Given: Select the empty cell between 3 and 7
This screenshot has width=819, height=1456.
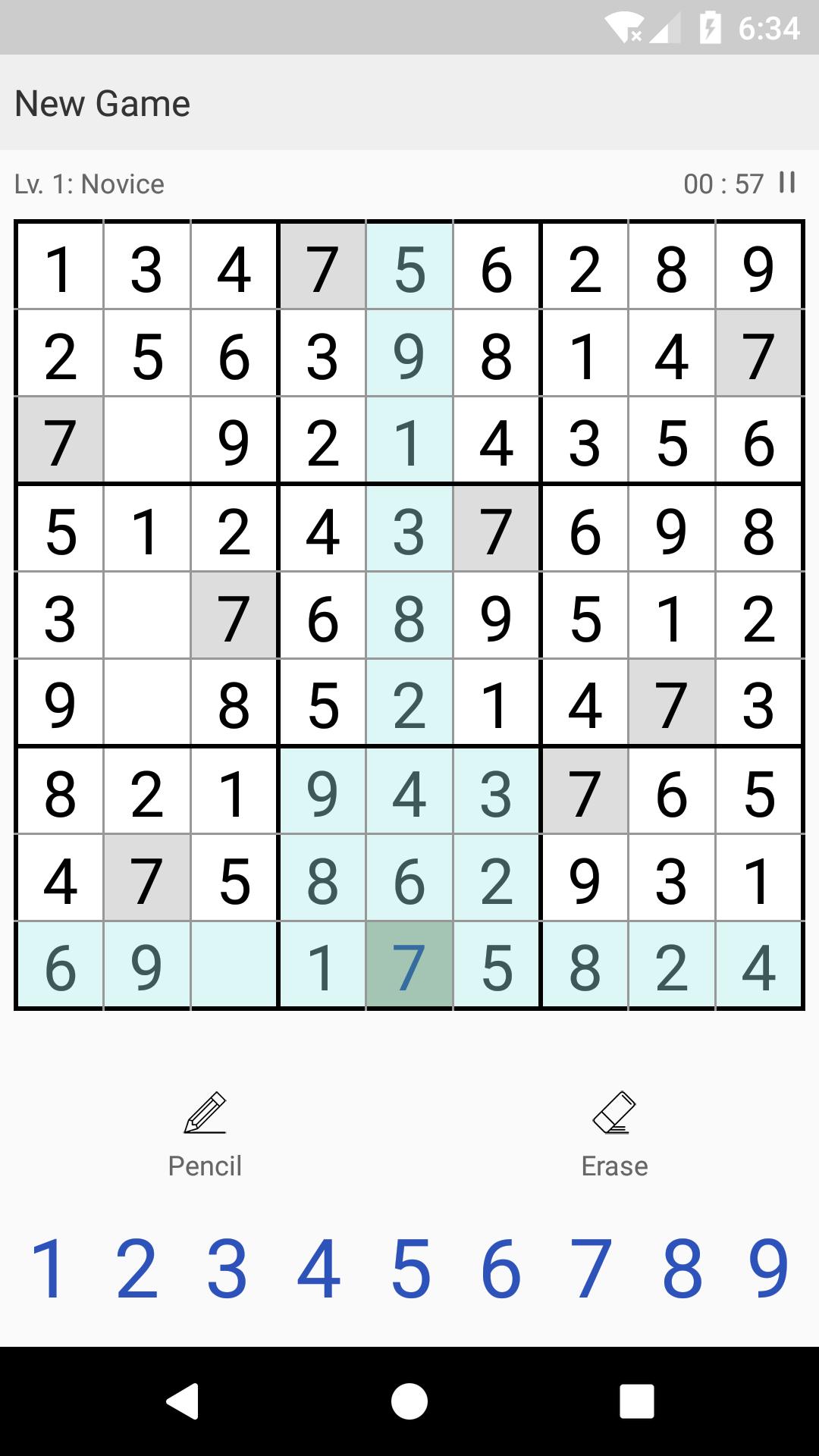Looking at the screenshot, I should click(147, 615).
